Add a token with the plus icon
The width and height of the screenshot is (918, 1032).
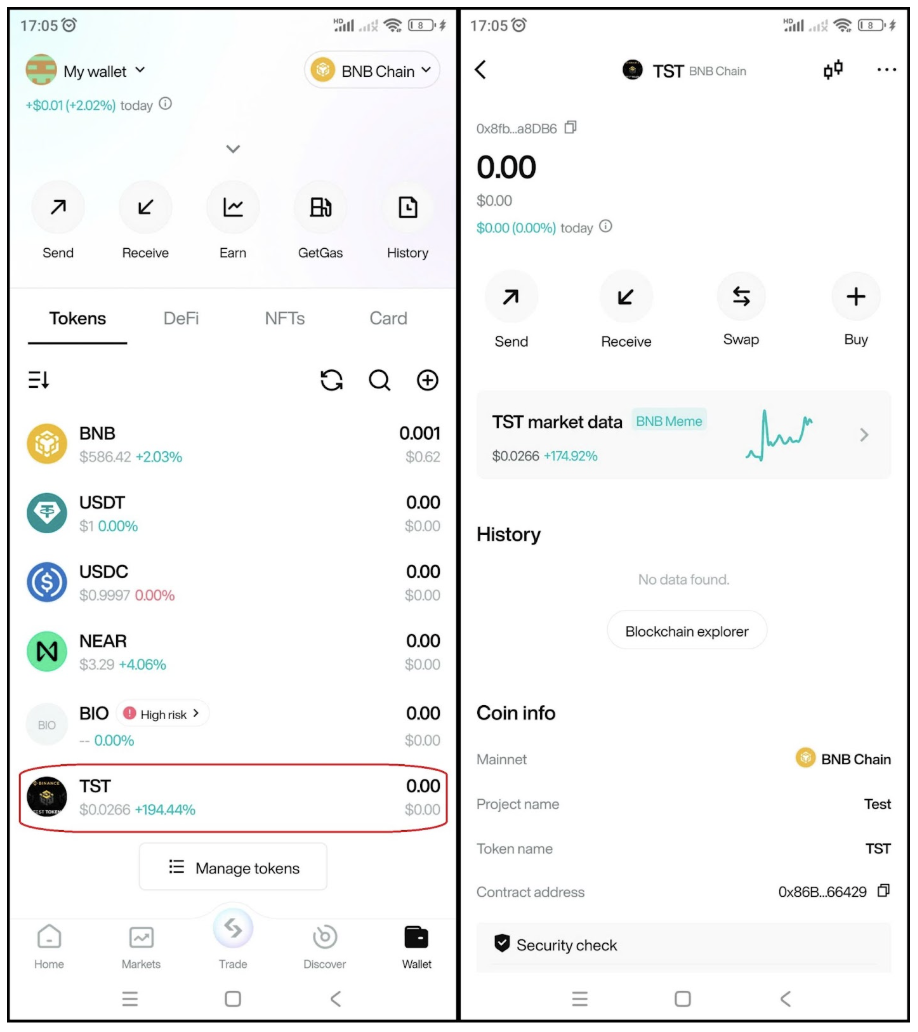pyautogui.click(x=427, y=380)
